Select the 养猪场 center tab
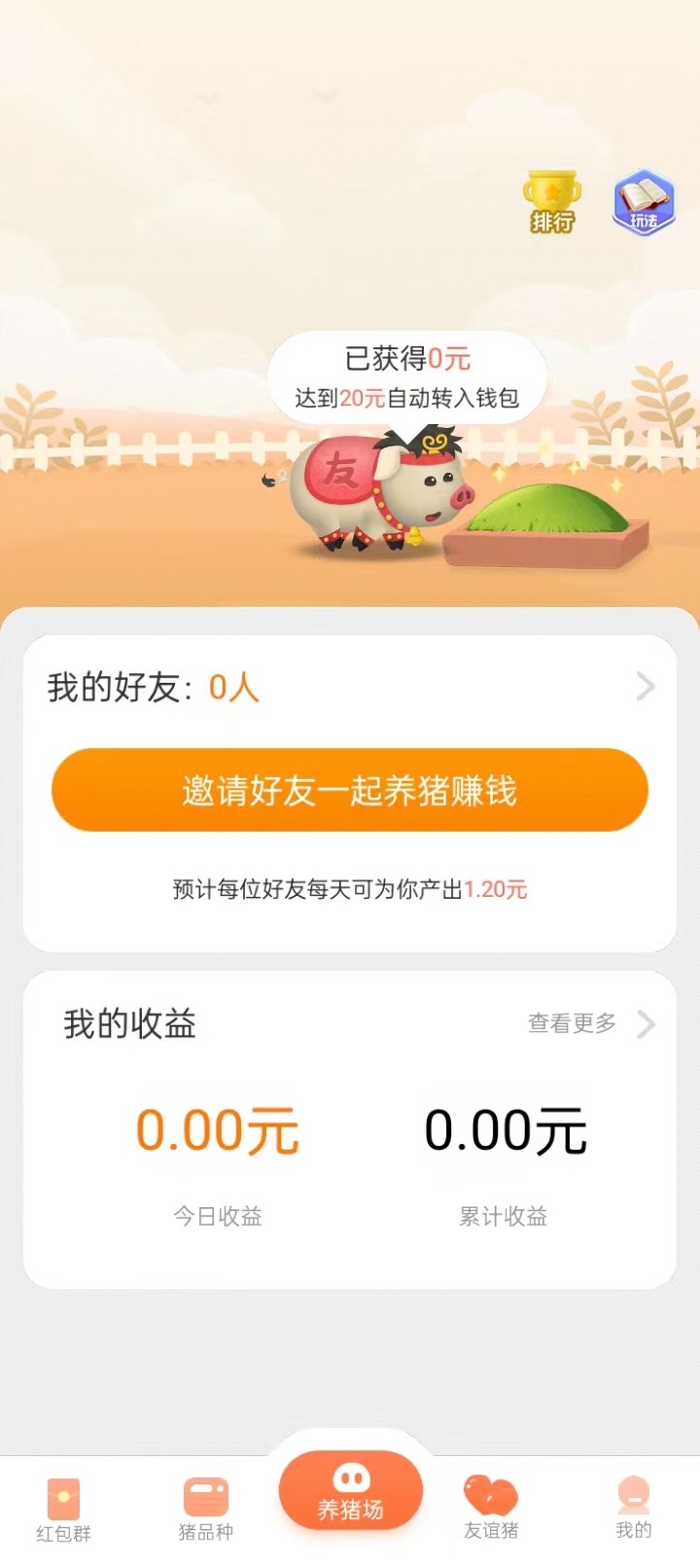 [350, 1491]
